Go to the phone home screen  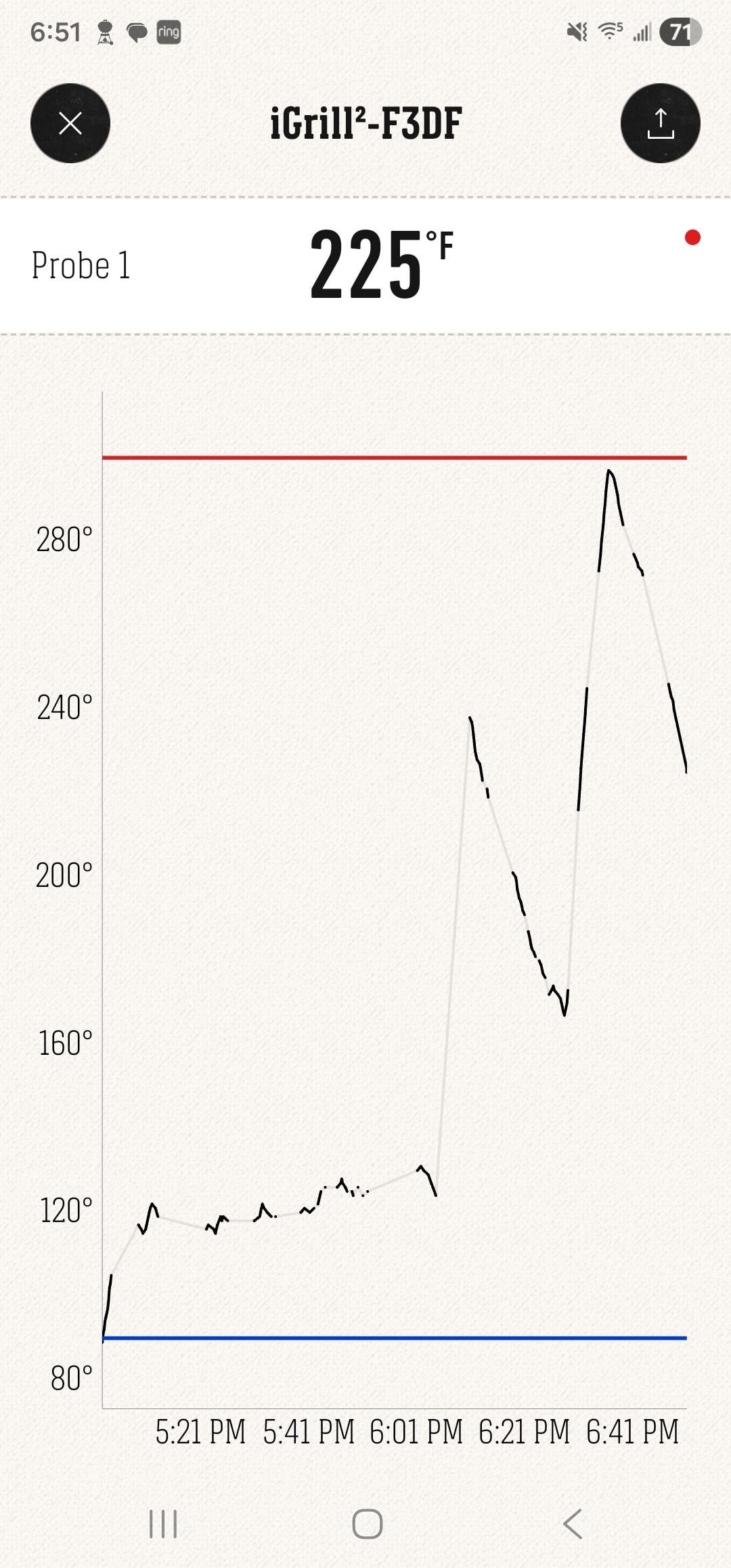click(x=368, y=1524)
